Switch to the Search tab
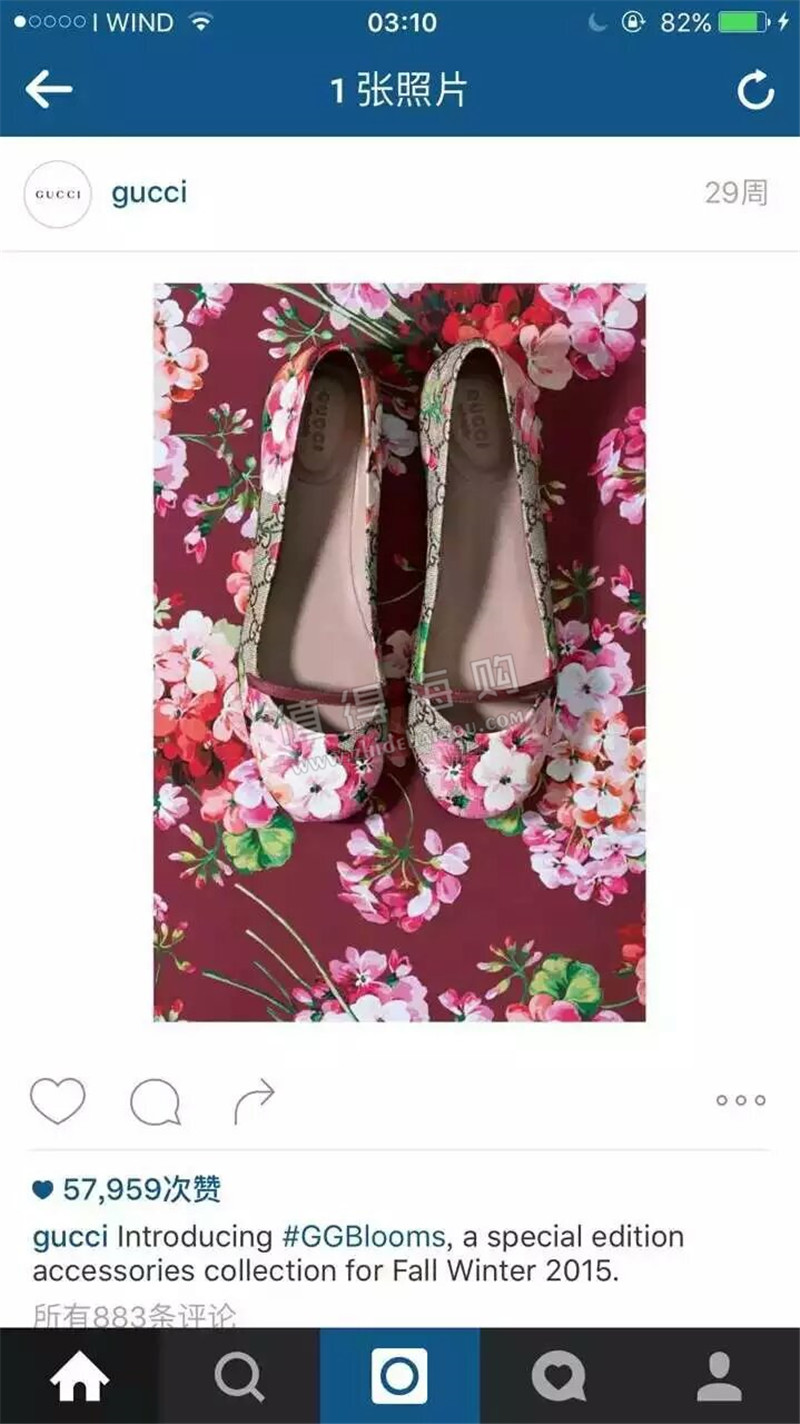Viewport: 800px width, 1424px height. click(x=240, y=1376)
